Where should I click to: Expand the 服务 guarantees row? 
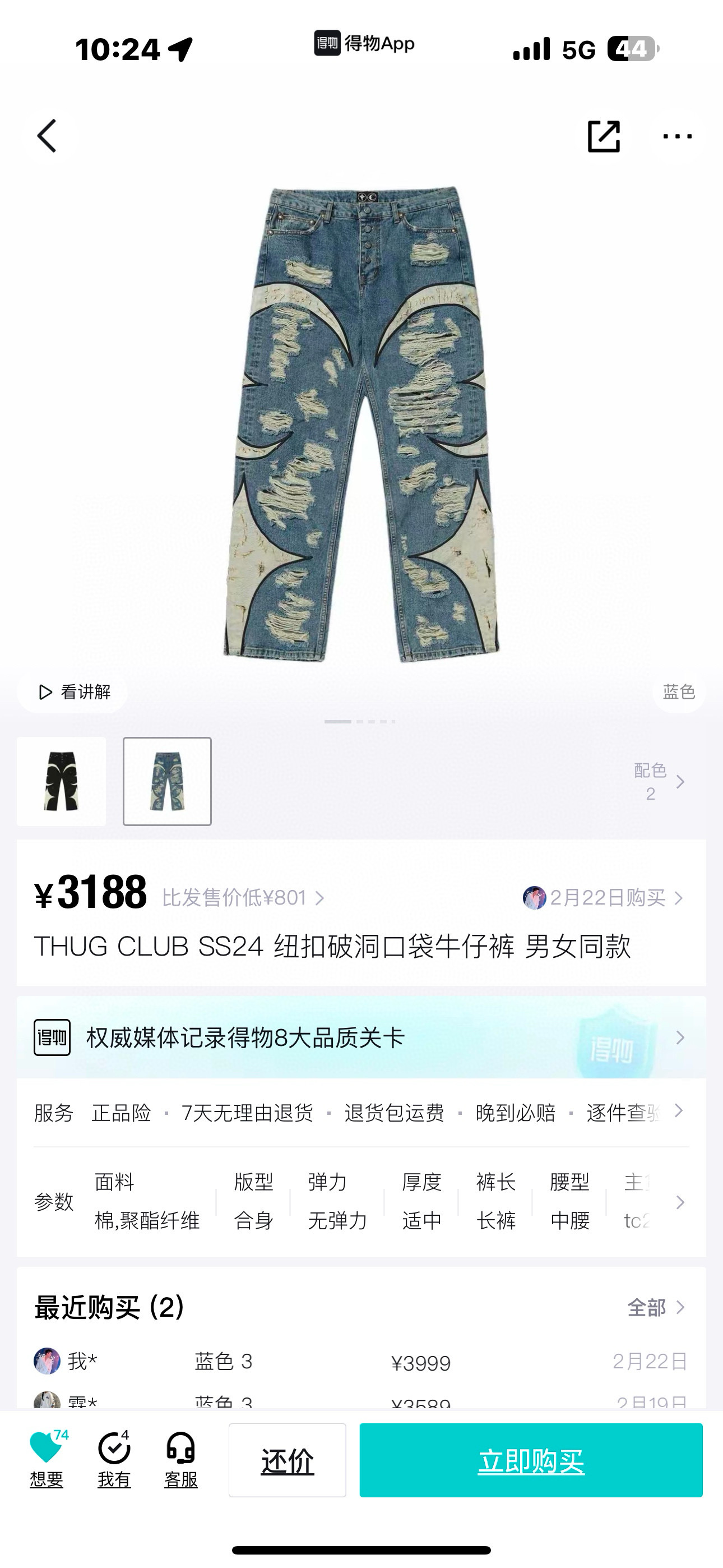pos(679,1112)
